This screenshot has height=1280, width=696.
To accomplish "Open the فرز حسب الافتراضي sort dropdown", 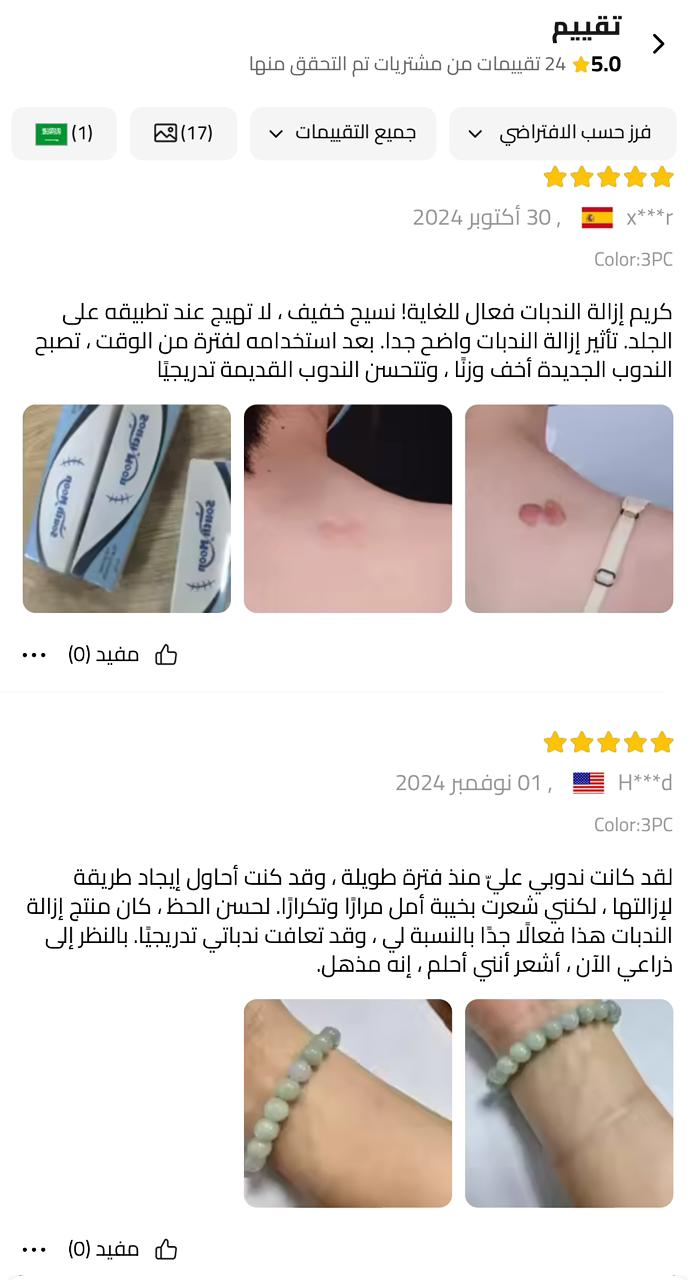I will (562, 133).
